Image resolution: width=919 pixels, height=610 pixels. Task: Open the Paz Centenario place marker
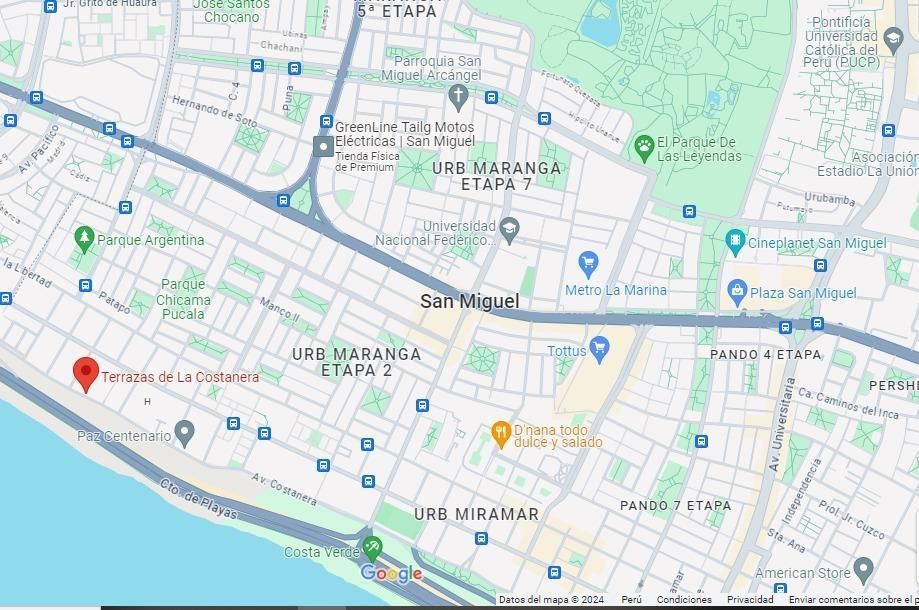point(183,433)
